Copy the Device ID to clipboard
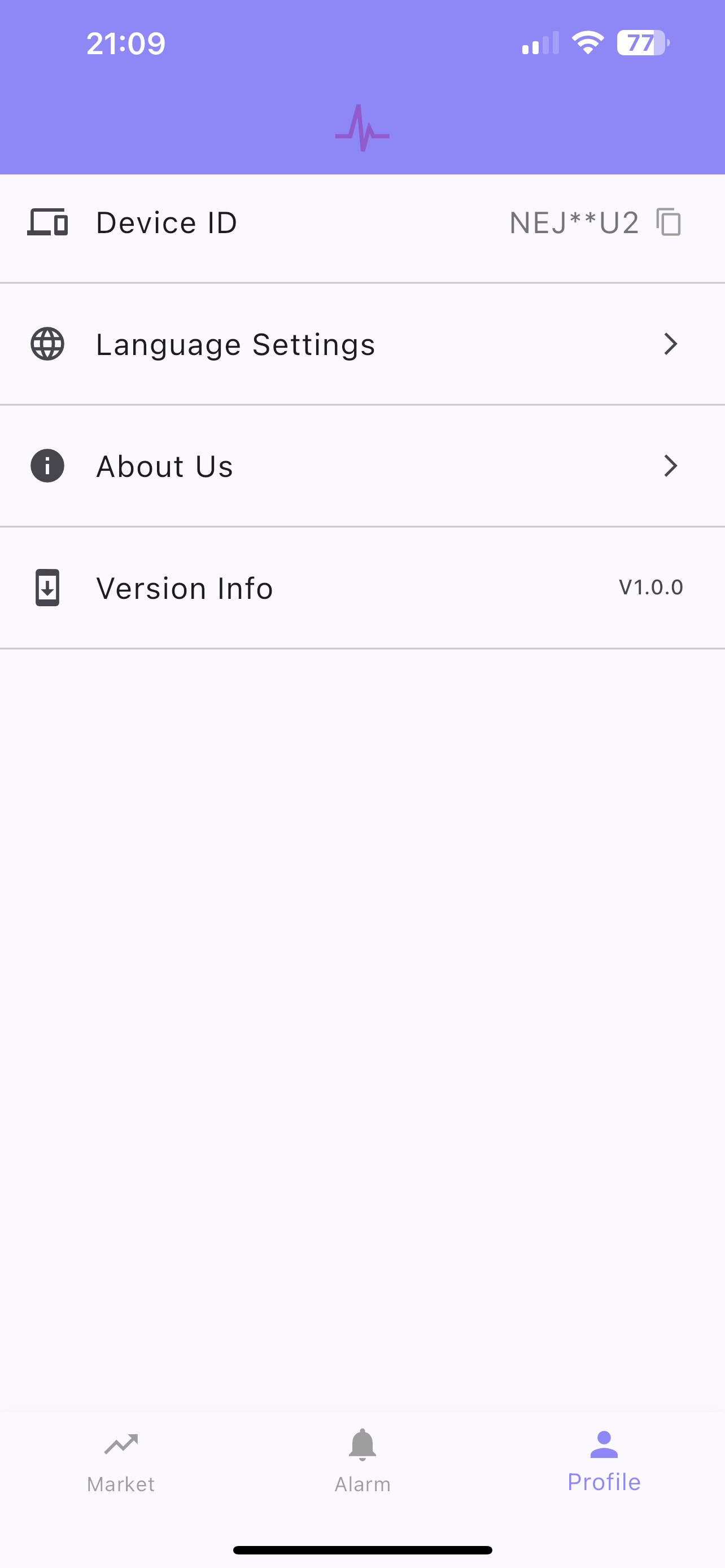This screenshot has height=1568, width=725. pos(669,222)
